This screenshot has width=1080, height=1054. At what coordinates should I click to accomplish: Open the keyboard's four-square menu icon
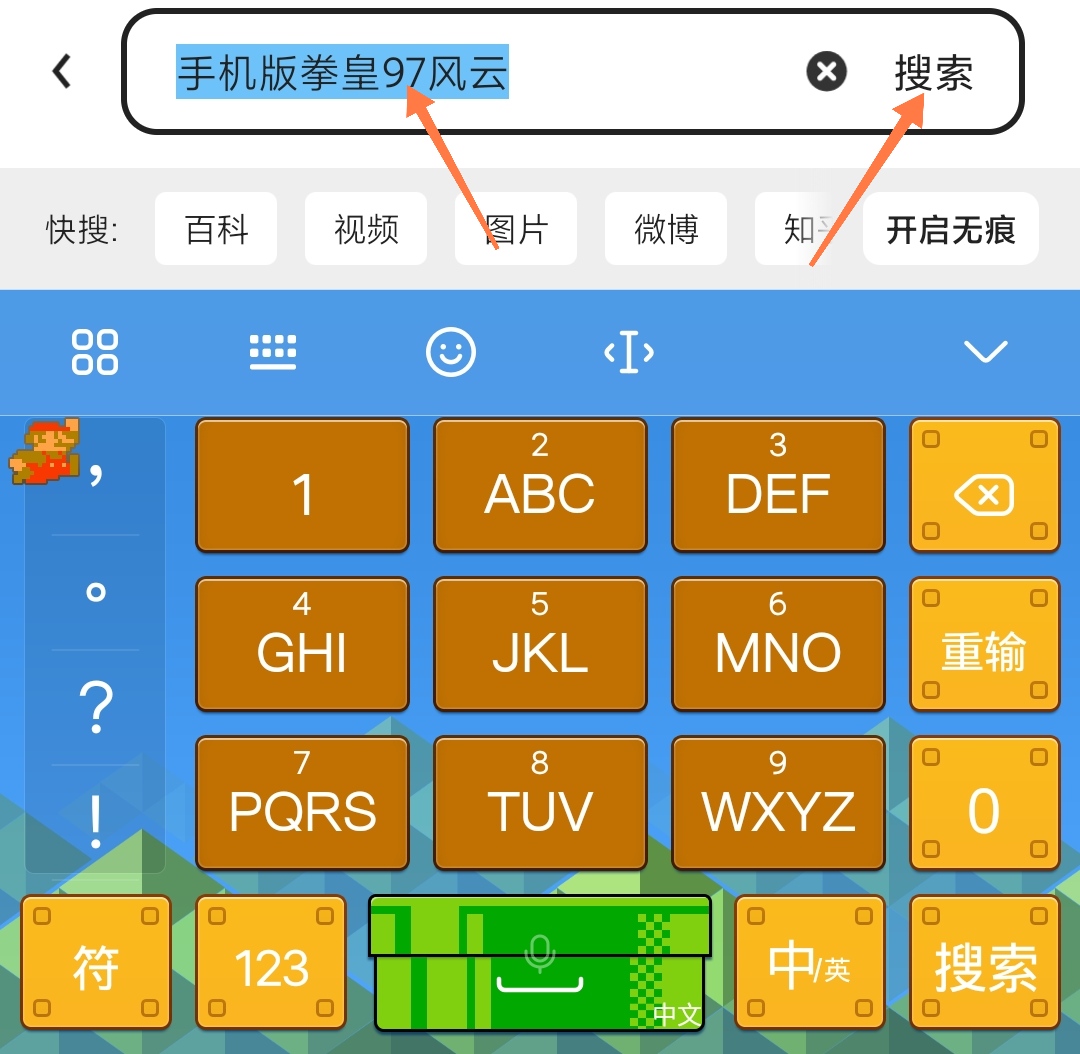(x=95, y=352)
